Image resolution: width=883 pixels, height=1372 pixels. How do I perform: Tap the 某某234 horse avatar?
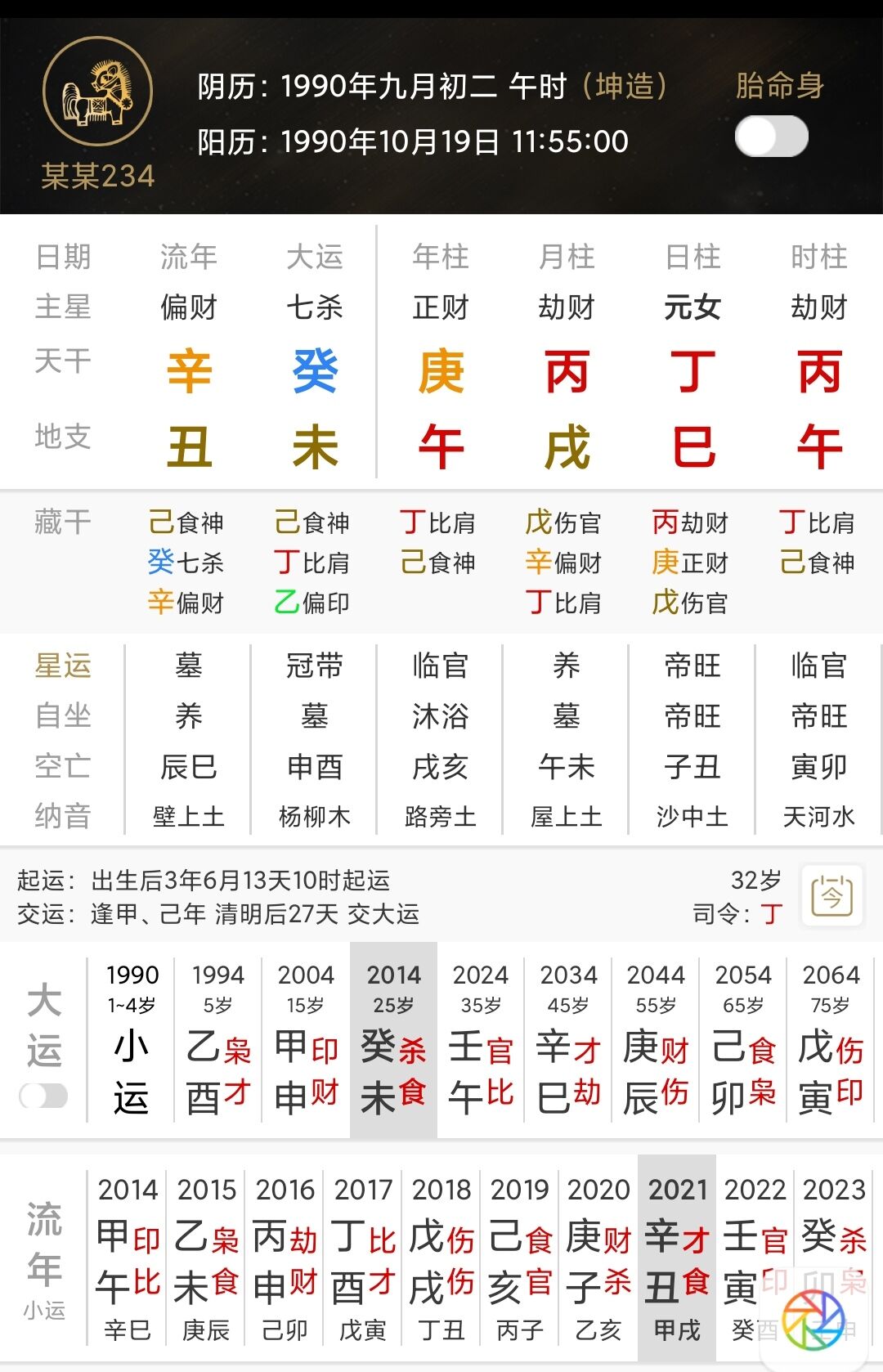point(98,92)
